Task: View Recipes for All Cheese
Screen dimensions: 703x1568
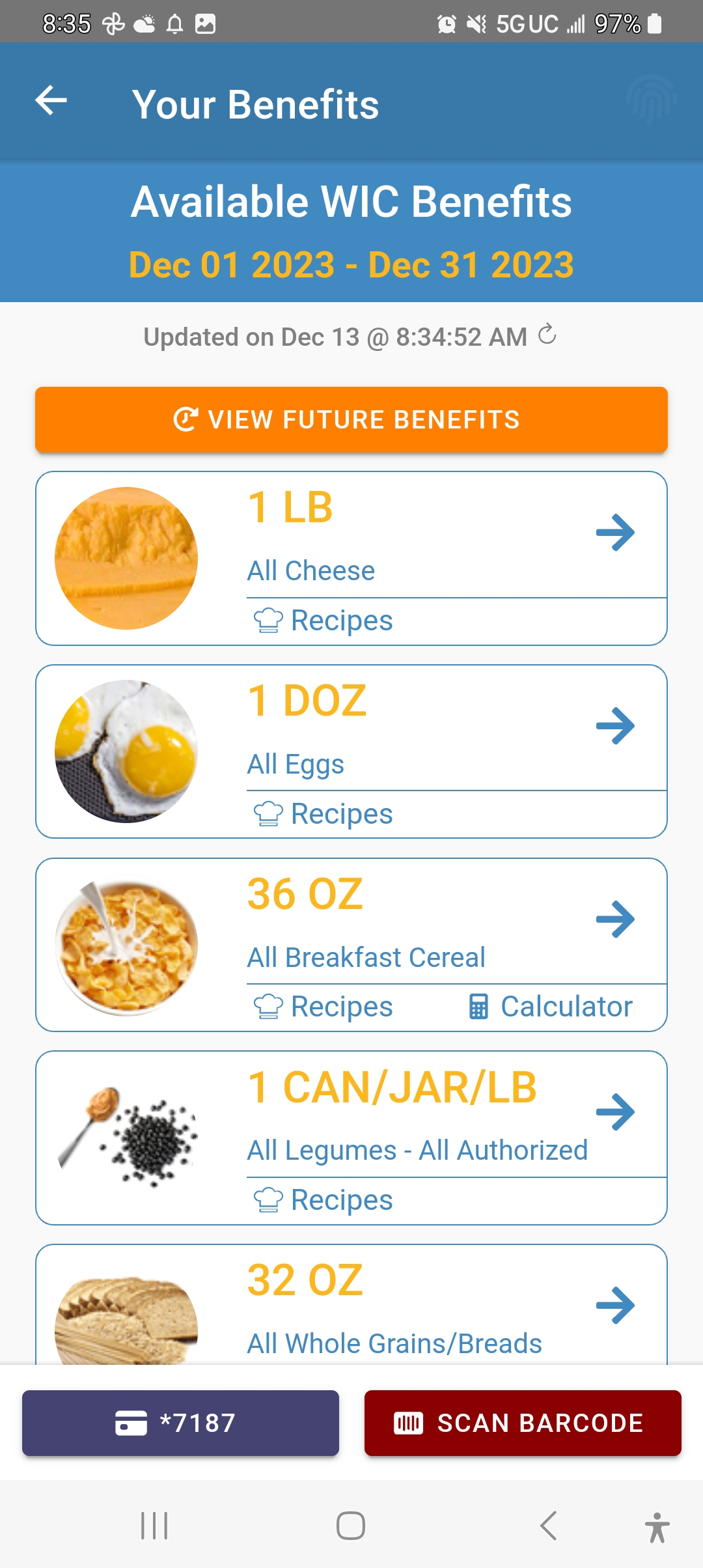Action: 324,621
